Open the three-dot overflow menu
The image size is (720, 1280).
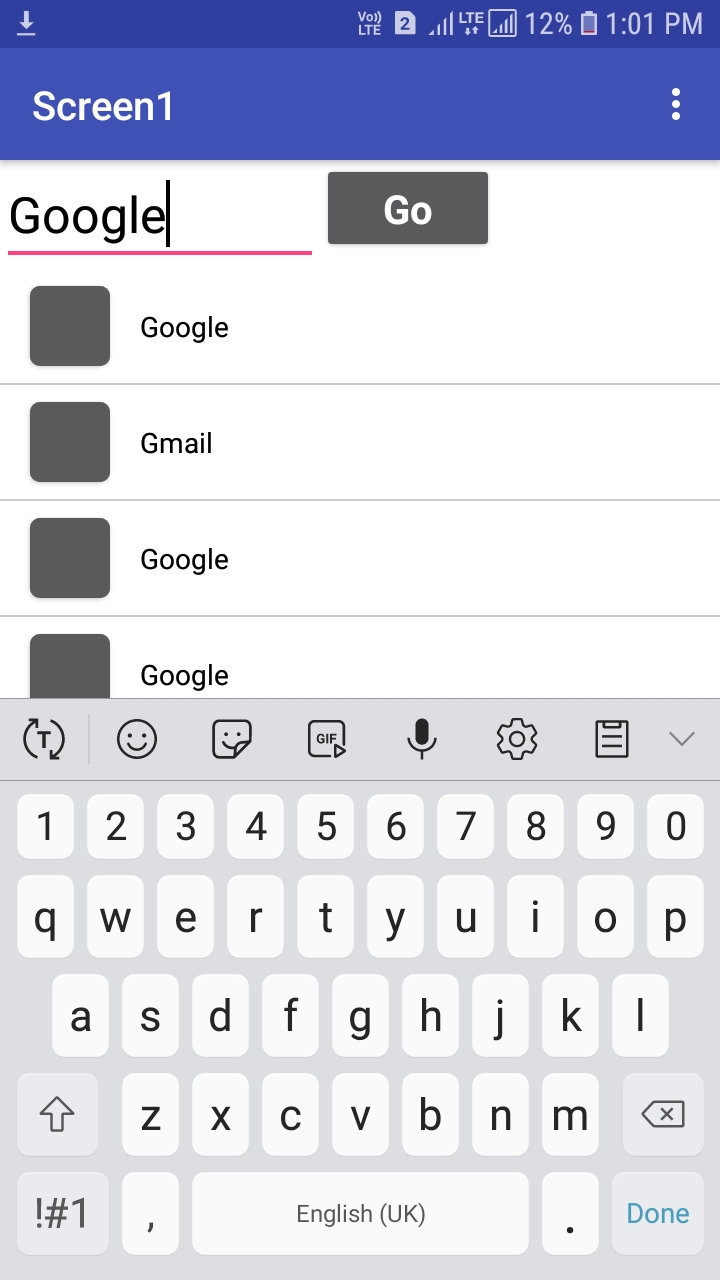(x=675, y=103)
